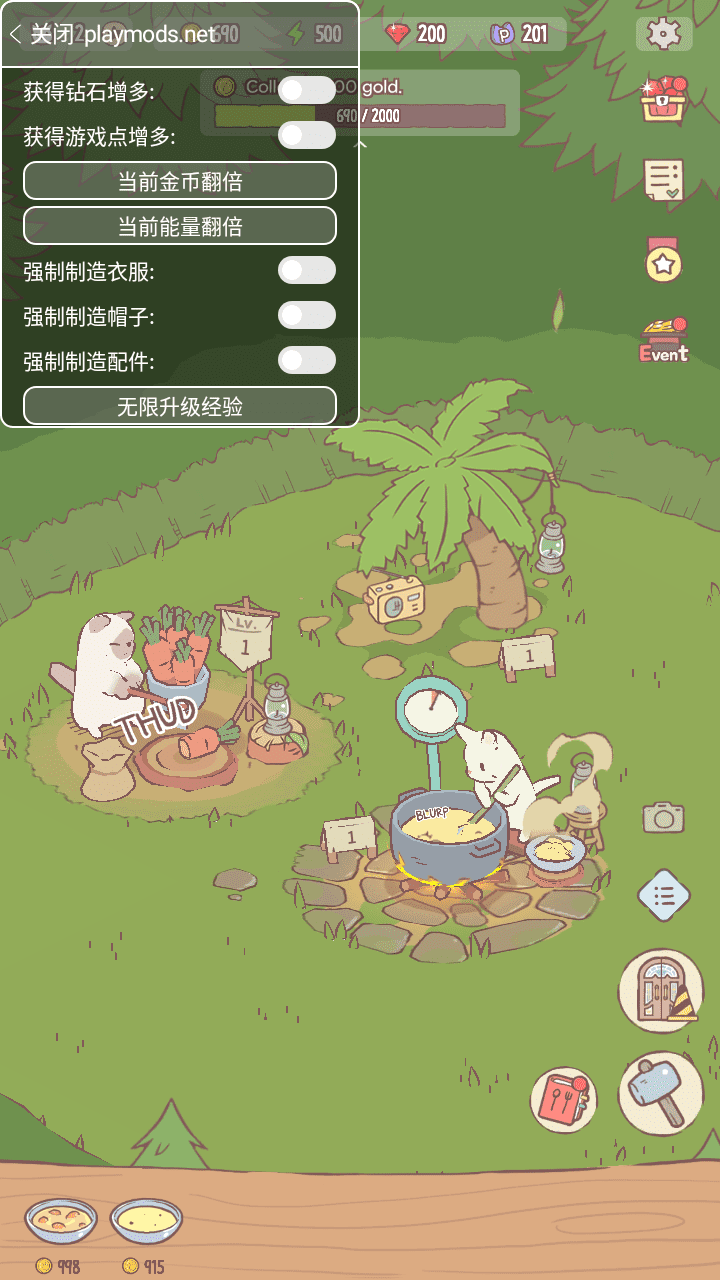
Task: Tap 无限升级经验 button
Action: (x=180, y=406)
